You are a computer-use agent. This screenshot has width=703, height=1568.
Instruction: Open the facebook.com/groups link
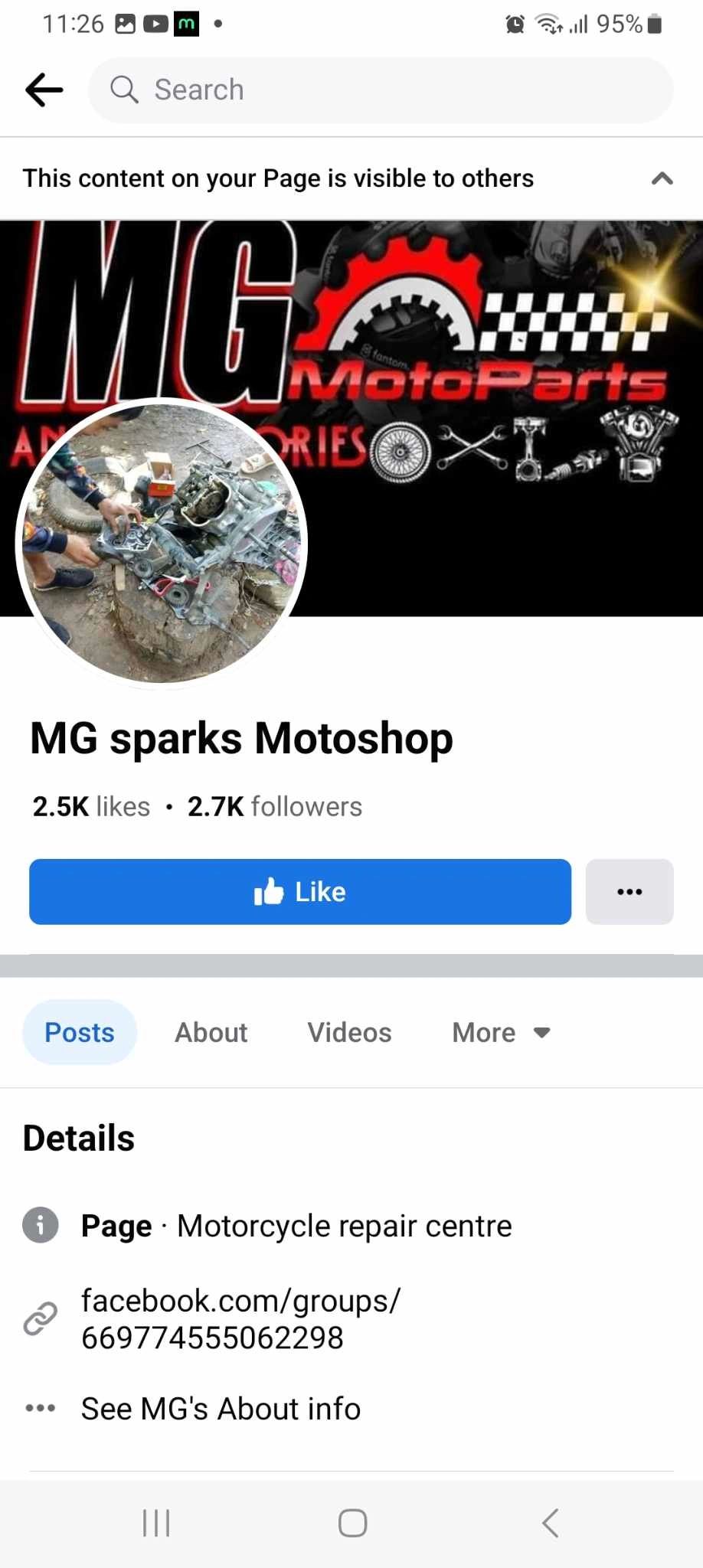point(240,1318)
